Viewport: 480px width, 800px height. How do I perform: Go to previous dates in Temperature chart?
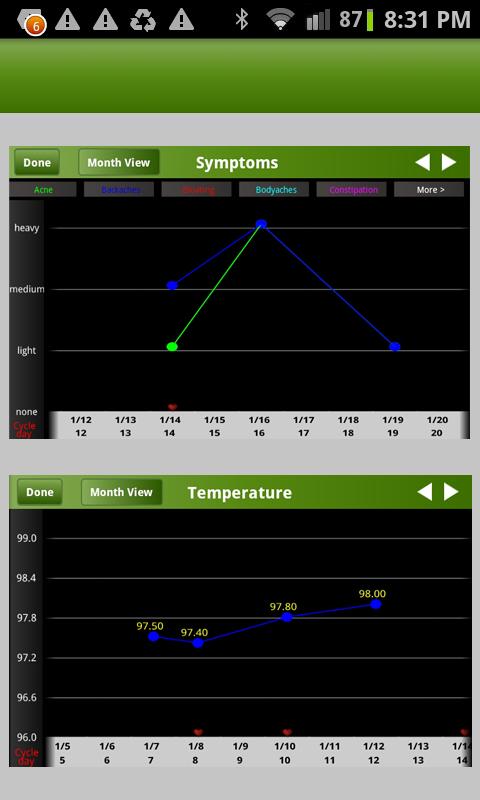(x=424, y=492)
